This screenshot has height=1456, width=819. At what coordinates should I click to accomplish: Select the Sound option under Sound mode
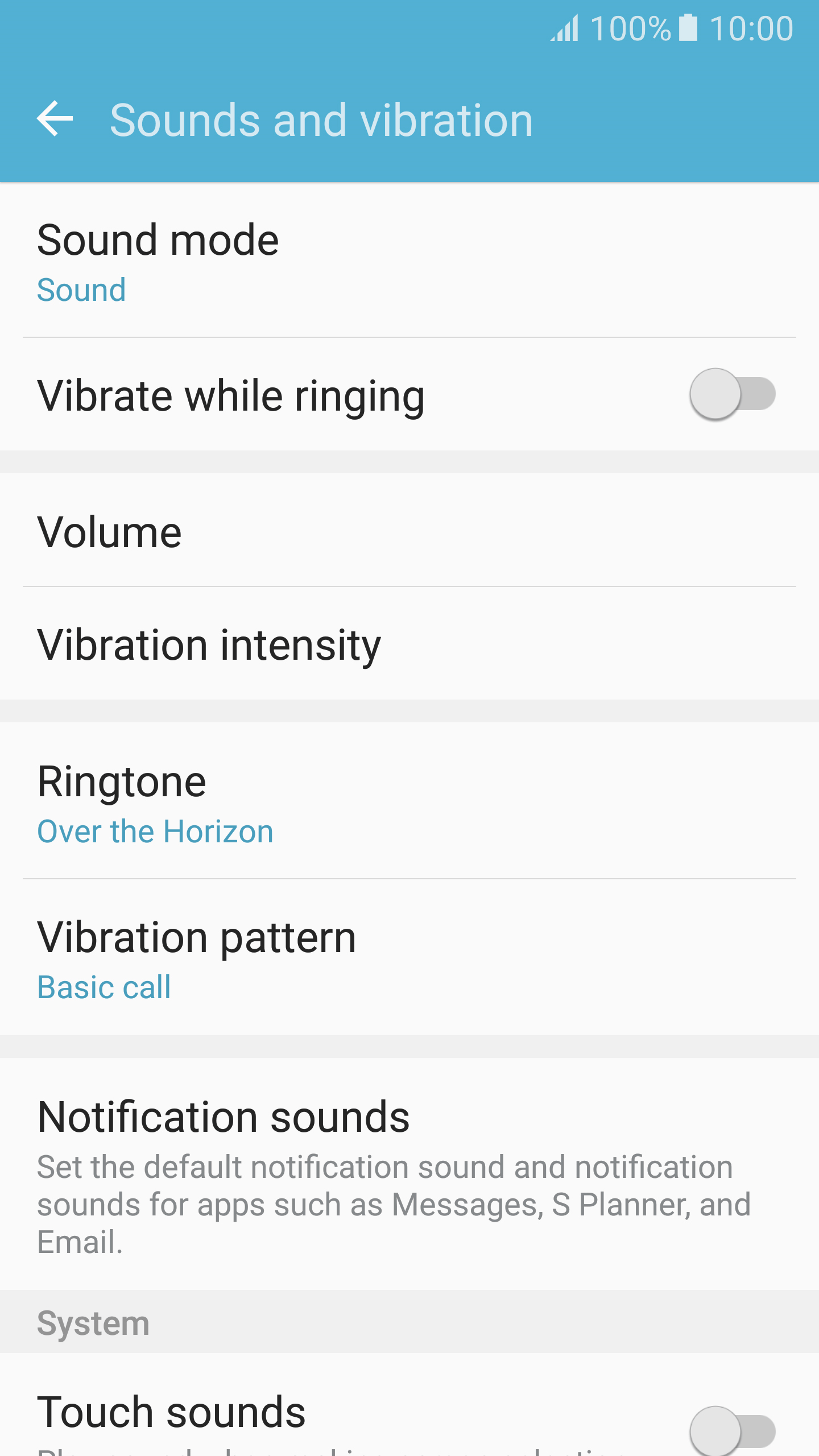point(81,289)
